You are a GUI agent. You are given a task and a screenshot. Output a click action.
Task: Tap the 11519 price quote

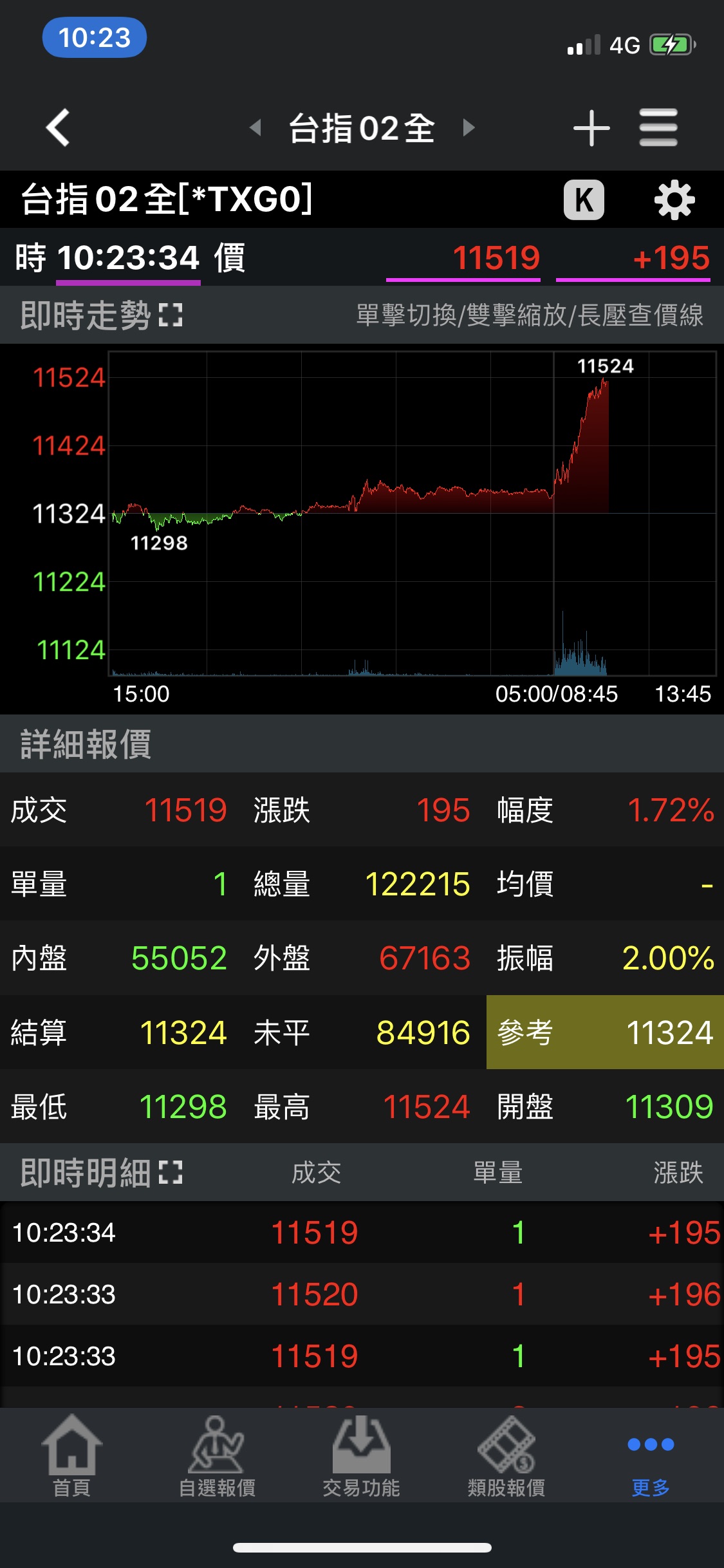(x=496, y=256)
